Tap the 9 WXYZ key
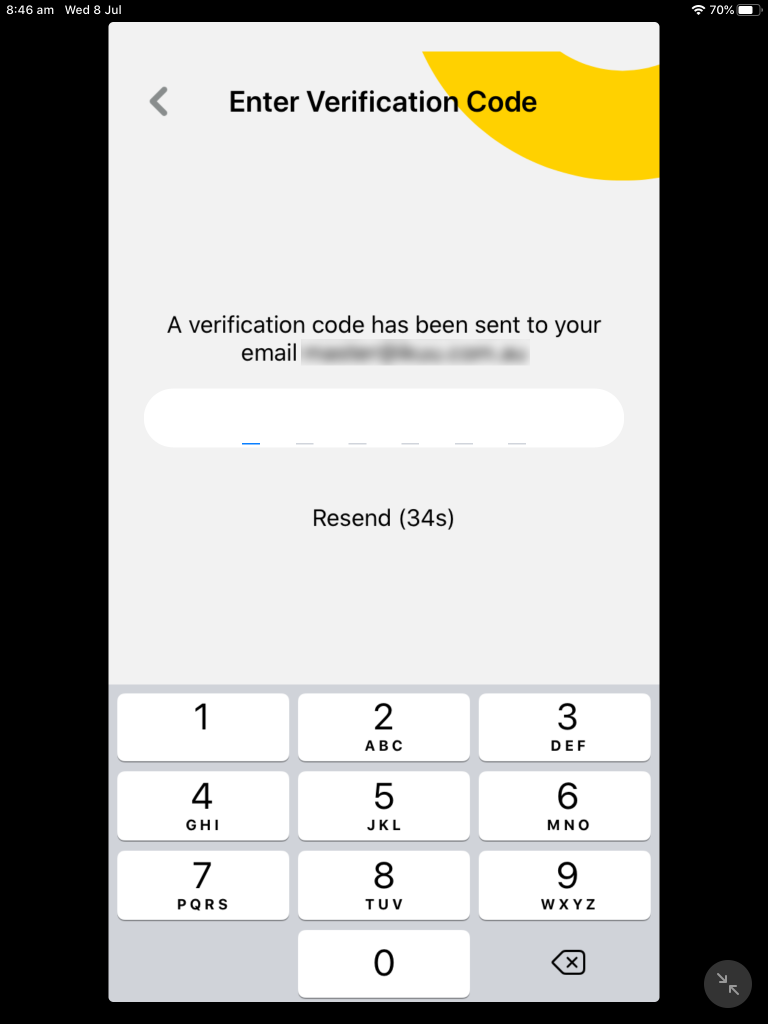Viewport: 768px width, 1024px height. pos(565,885)
